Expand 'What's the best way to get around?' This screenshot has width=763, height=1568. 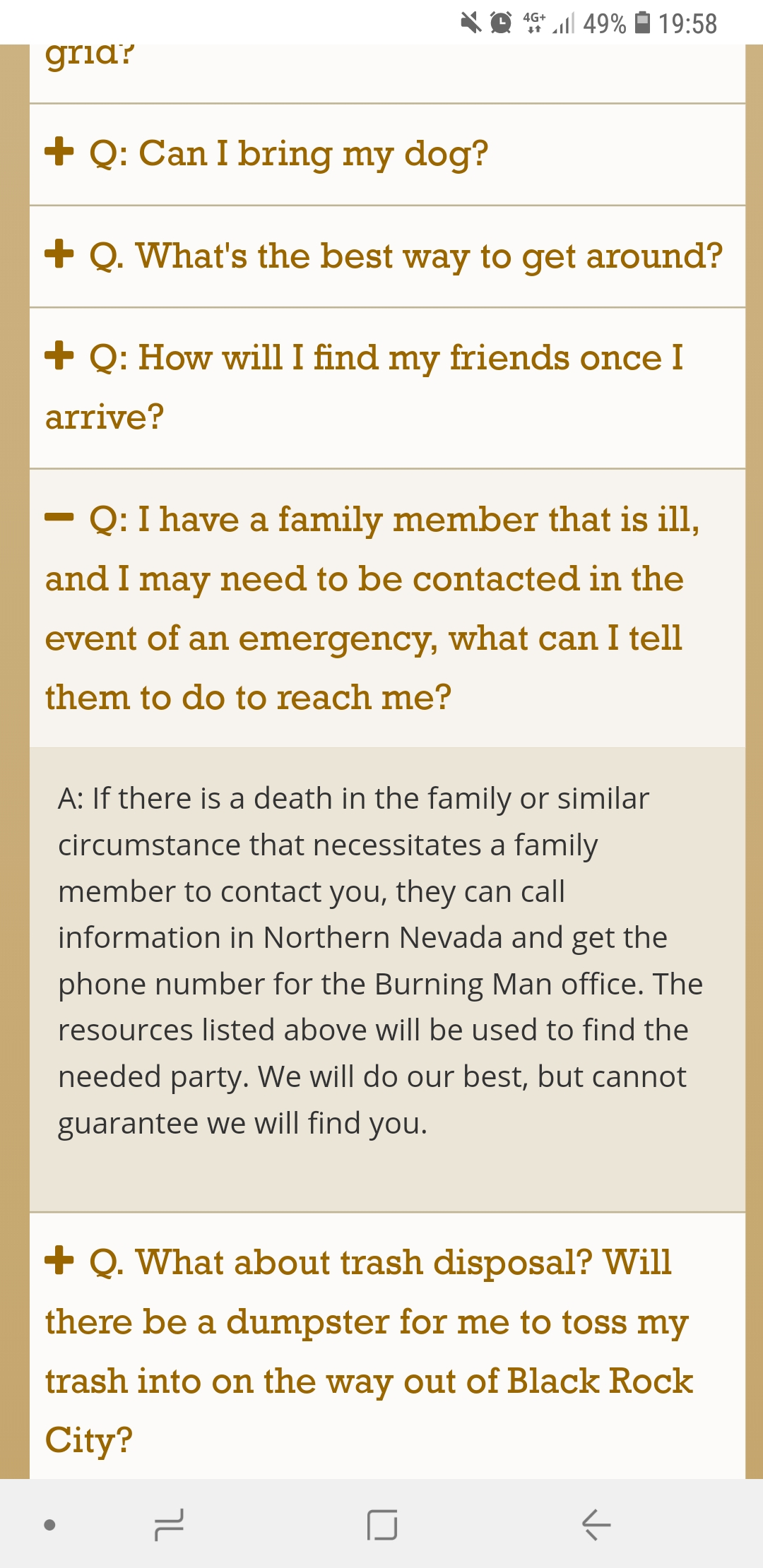(x=387, y=256)
